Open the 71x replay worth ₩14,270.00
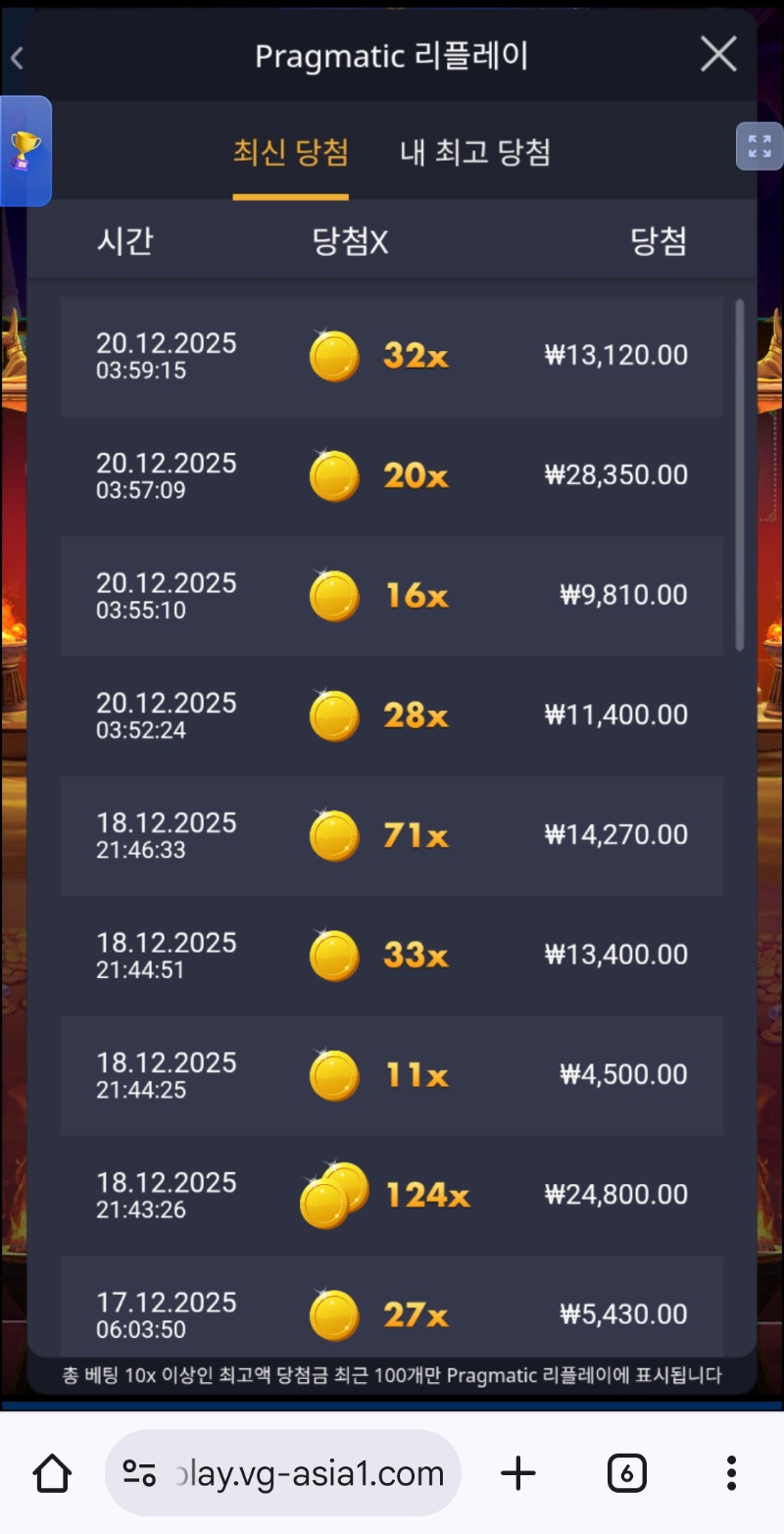 (x=392, y=836)
